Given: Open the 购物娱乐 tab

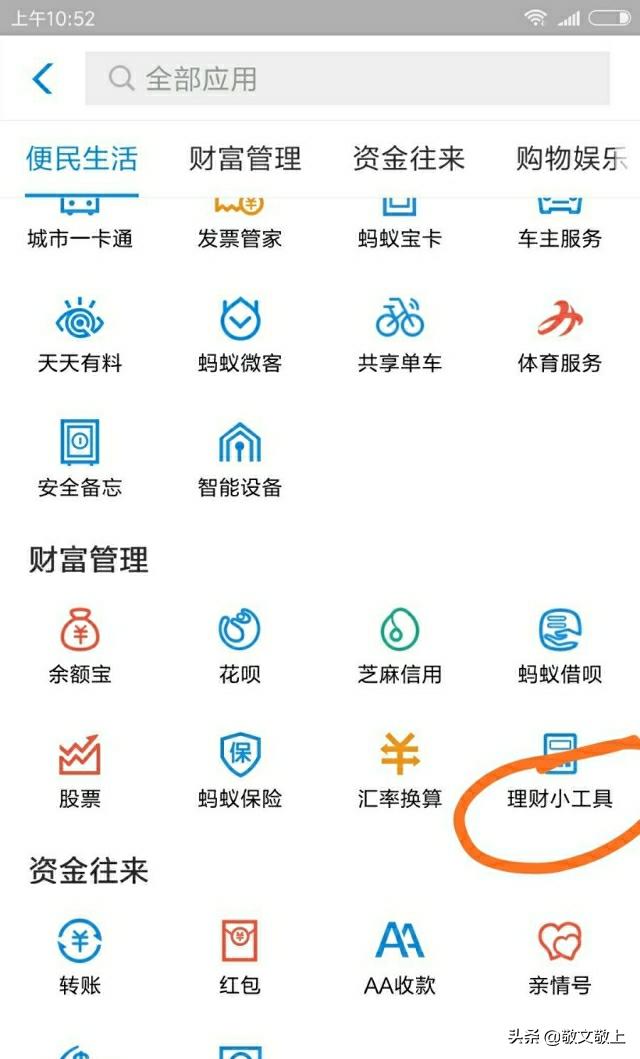Looking at the screenshot, I should coord(572,158).
